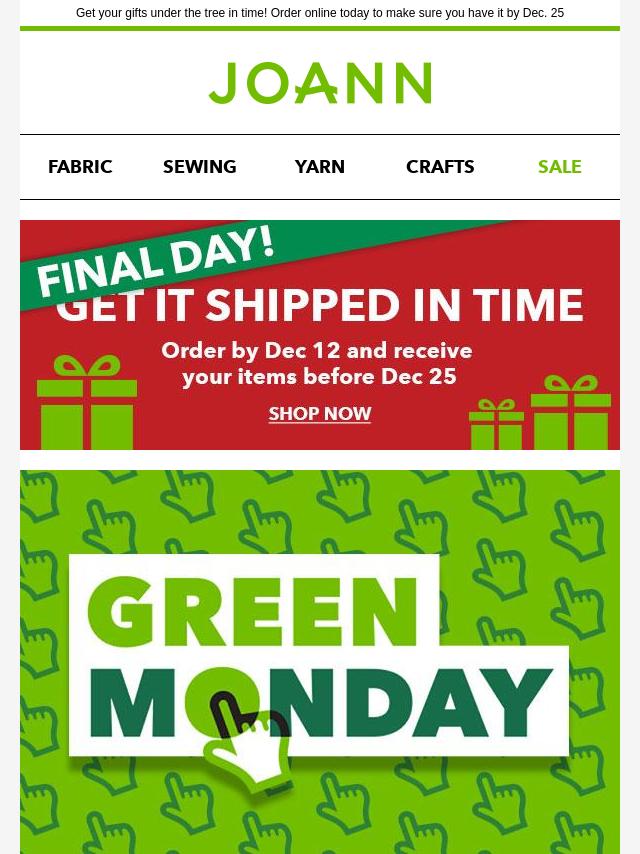Open the JOANN homepage logo link
The width and height of the screenshot is (640, 854).
click(320, 83)
